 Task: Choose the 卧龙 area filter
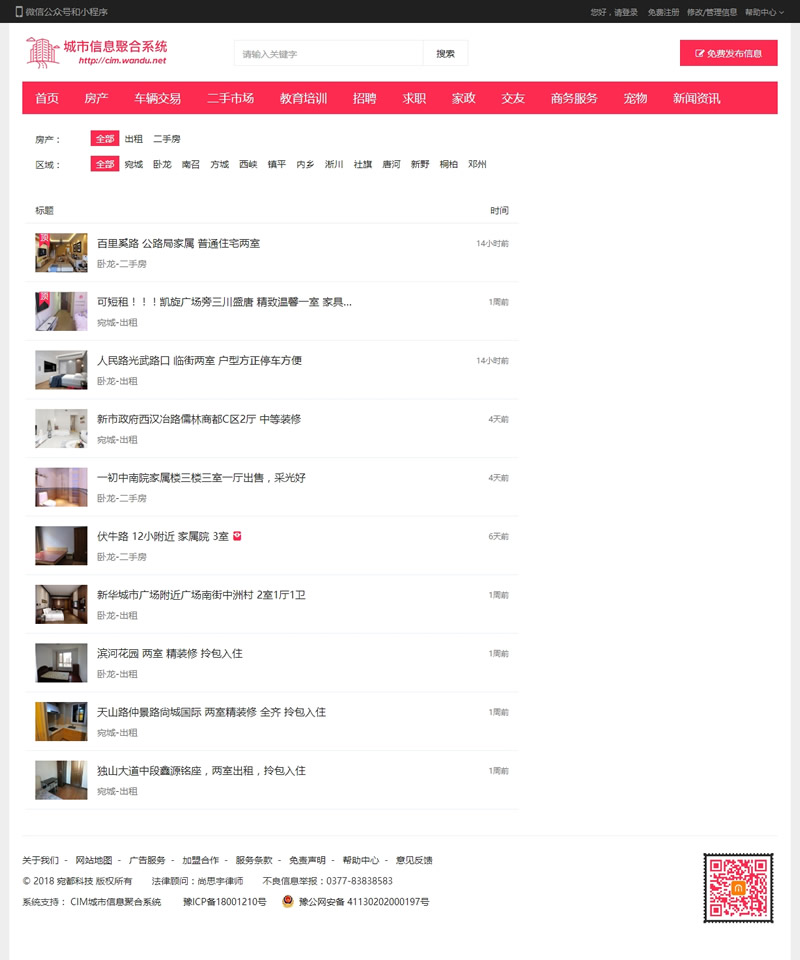click(x=162, y=164)
